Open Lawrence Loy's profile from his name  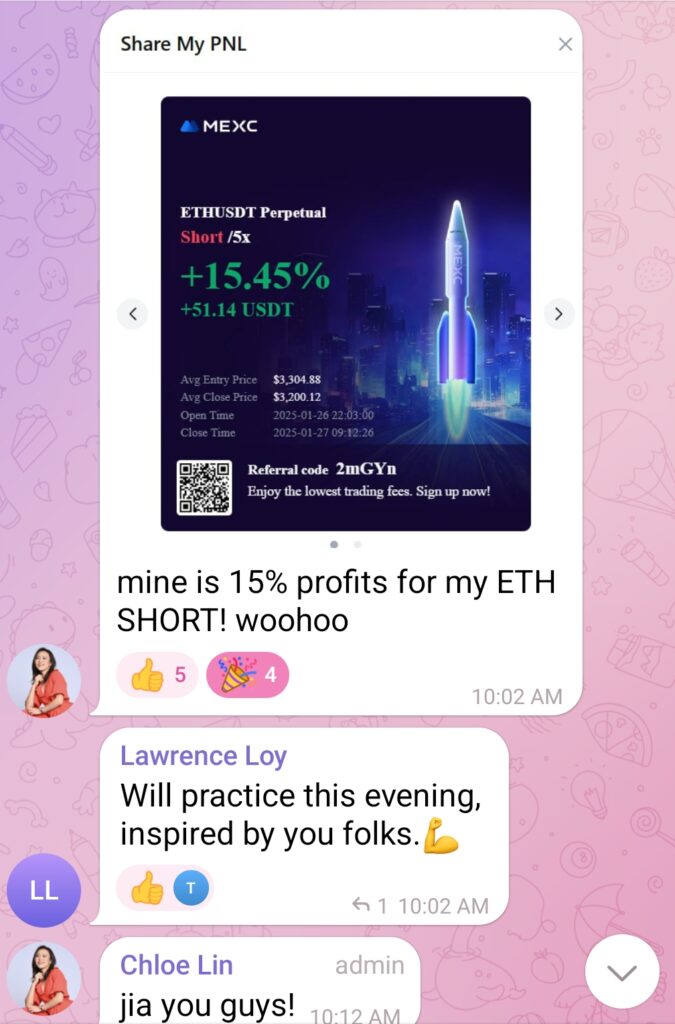[203, 756]
